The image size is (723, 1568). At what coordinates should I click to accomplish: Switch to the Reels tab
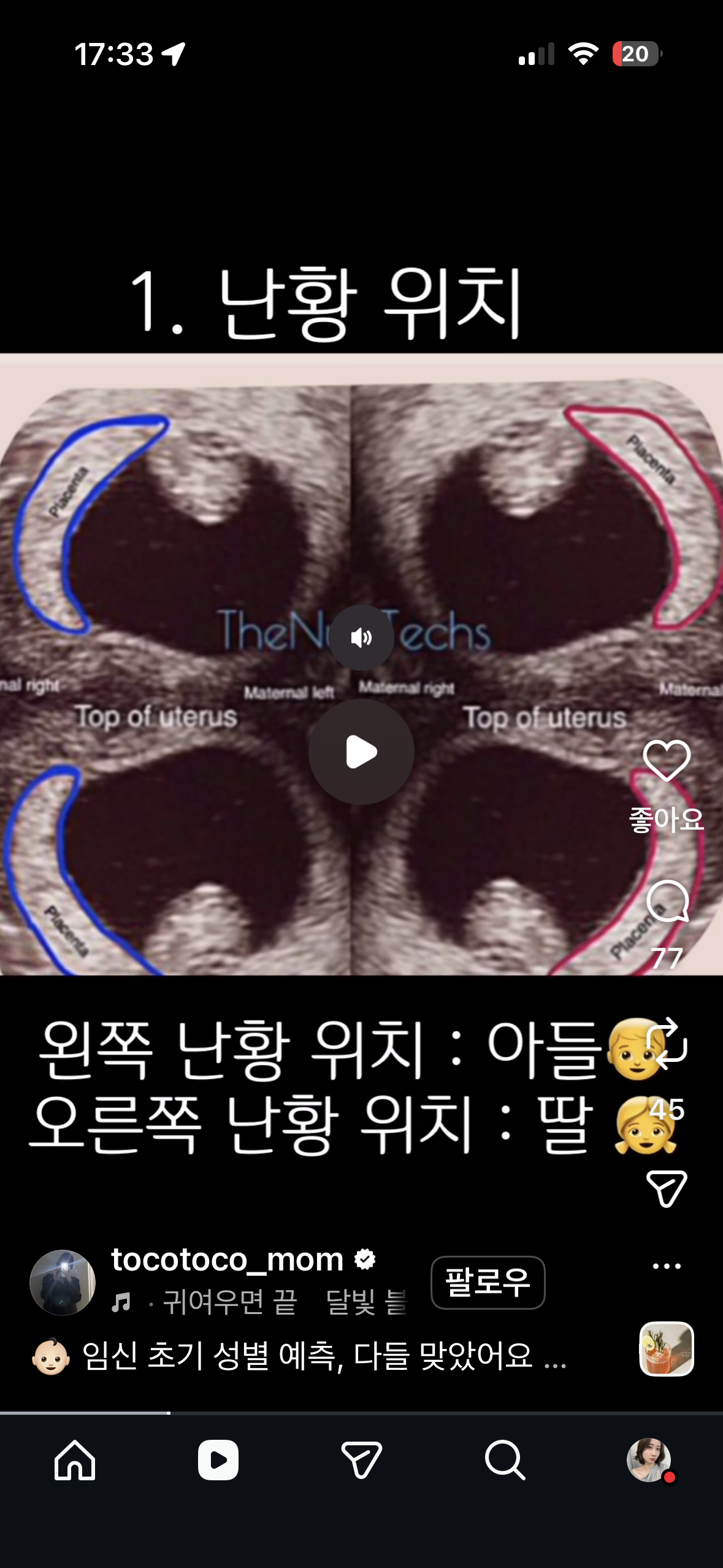218,1460
